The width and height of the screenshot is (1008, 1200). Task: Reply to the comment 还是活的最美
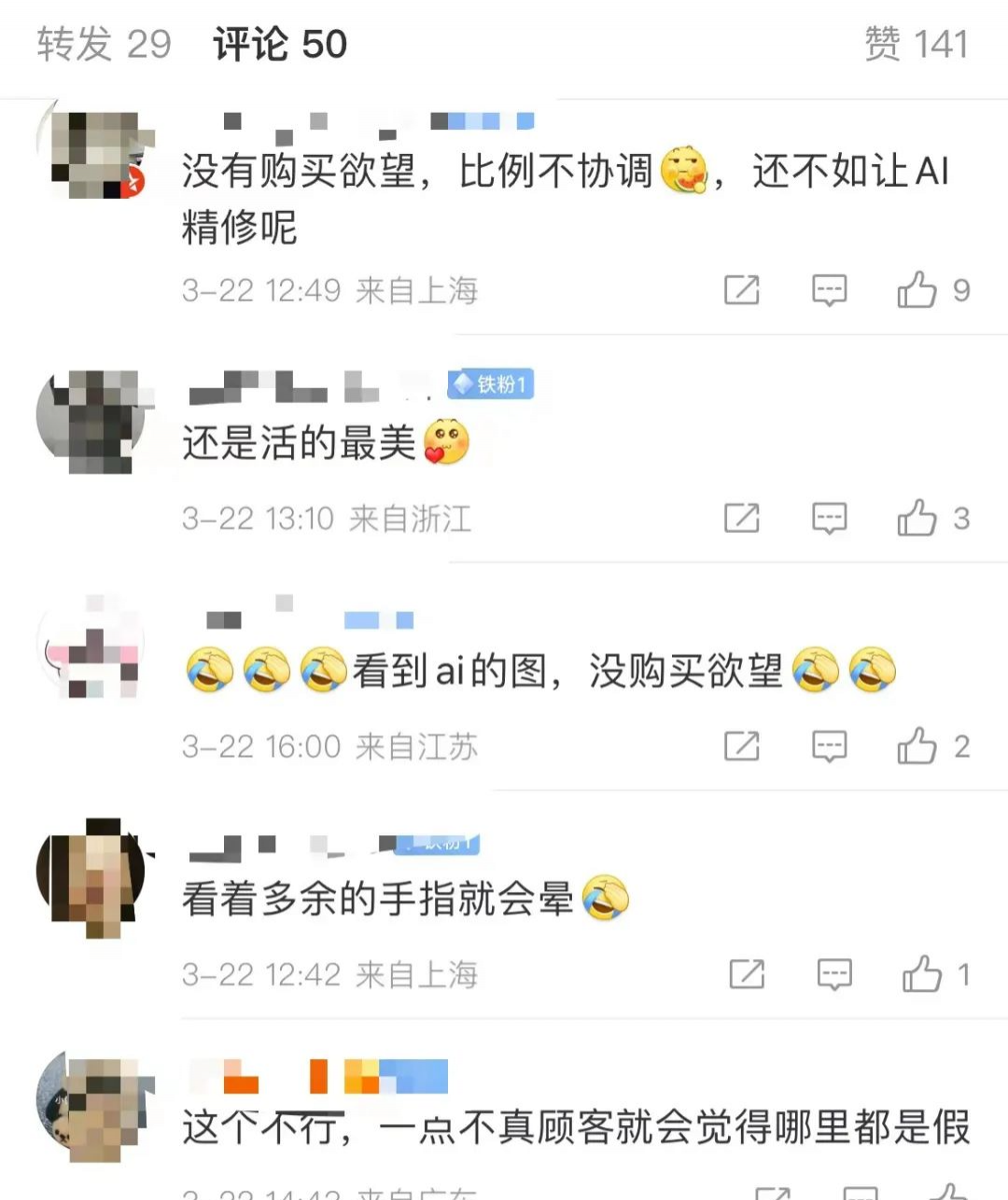829,518
